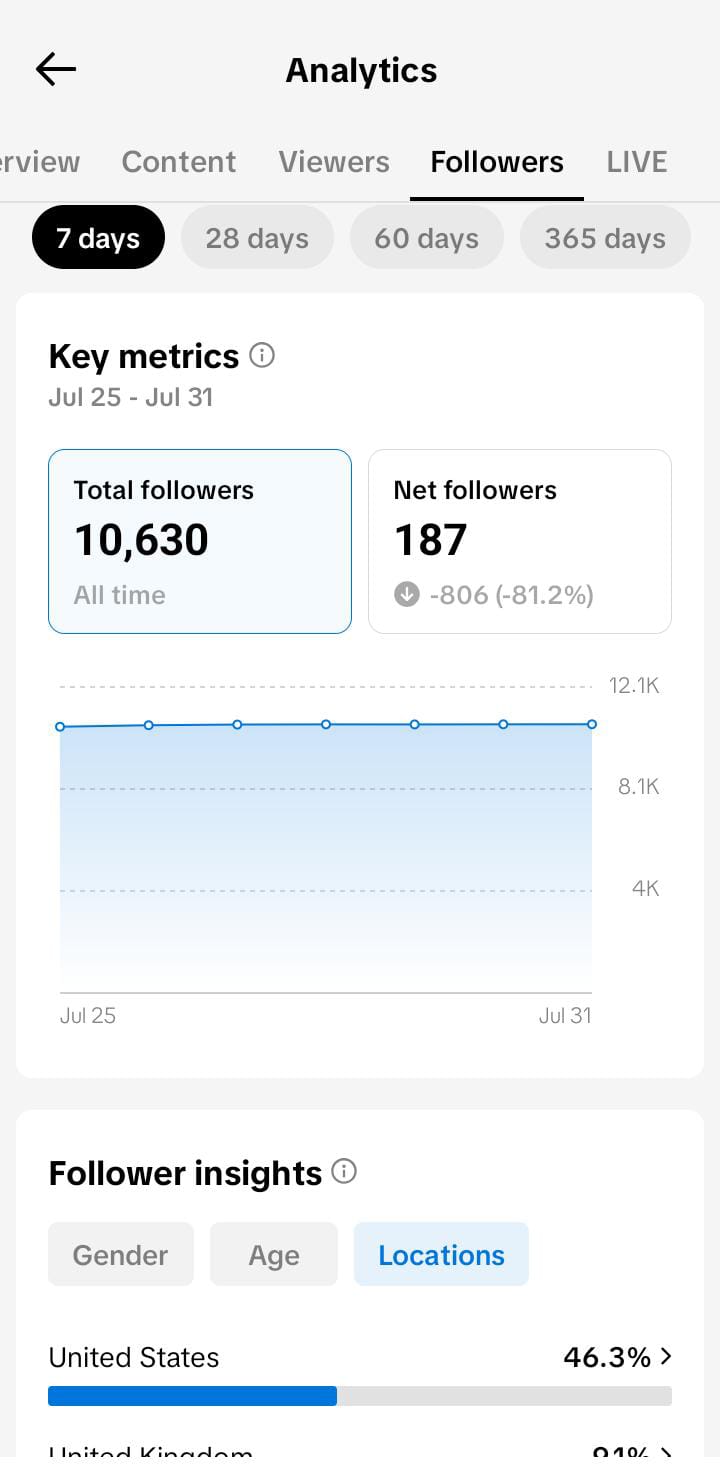Open the Followers tab
The height and width of the screenshot is (1482, 720).
[497, 162]
